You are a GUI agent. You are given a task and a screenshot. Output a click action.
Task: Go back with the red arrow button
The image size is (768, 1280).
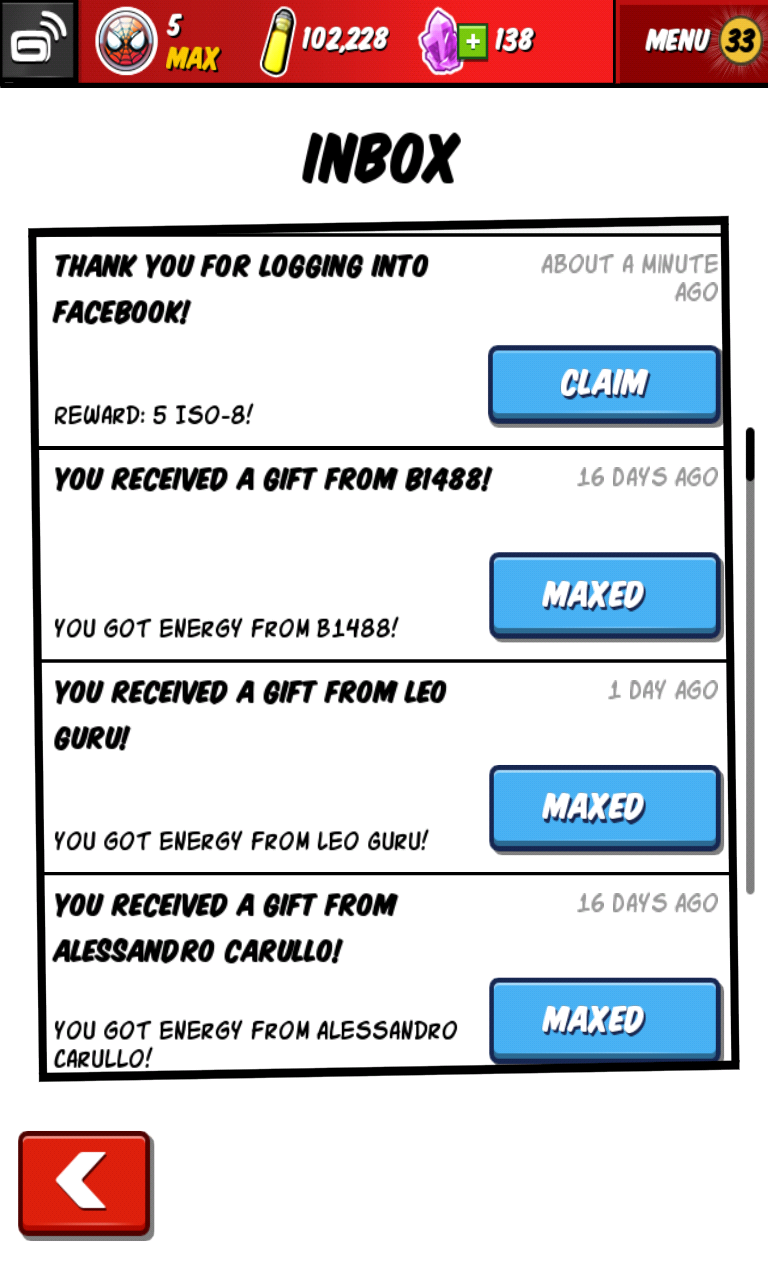pyautogui.click(x=85, y=1185)
